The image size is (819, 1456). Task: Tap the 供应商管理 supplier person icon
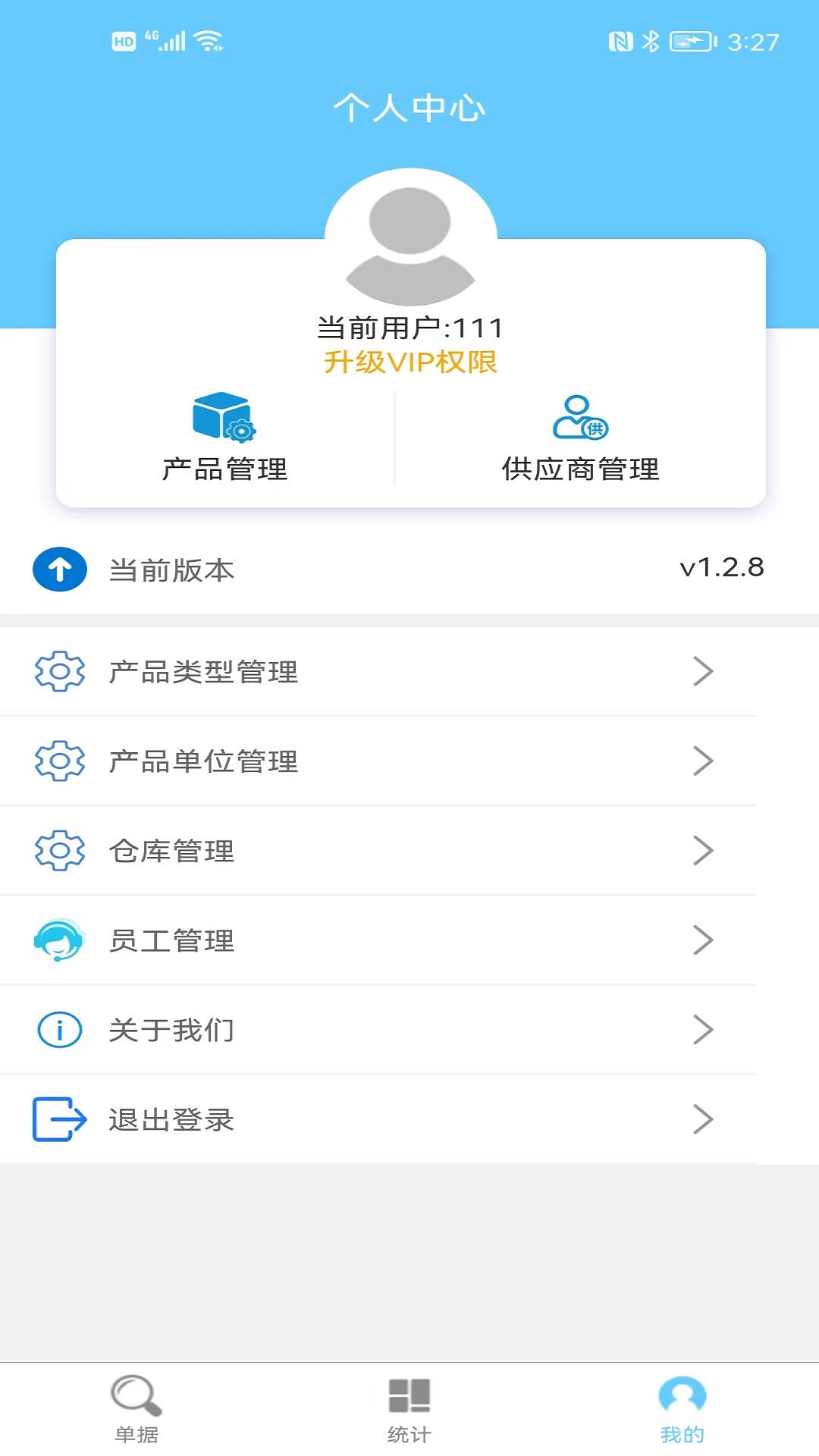[579, 418]
